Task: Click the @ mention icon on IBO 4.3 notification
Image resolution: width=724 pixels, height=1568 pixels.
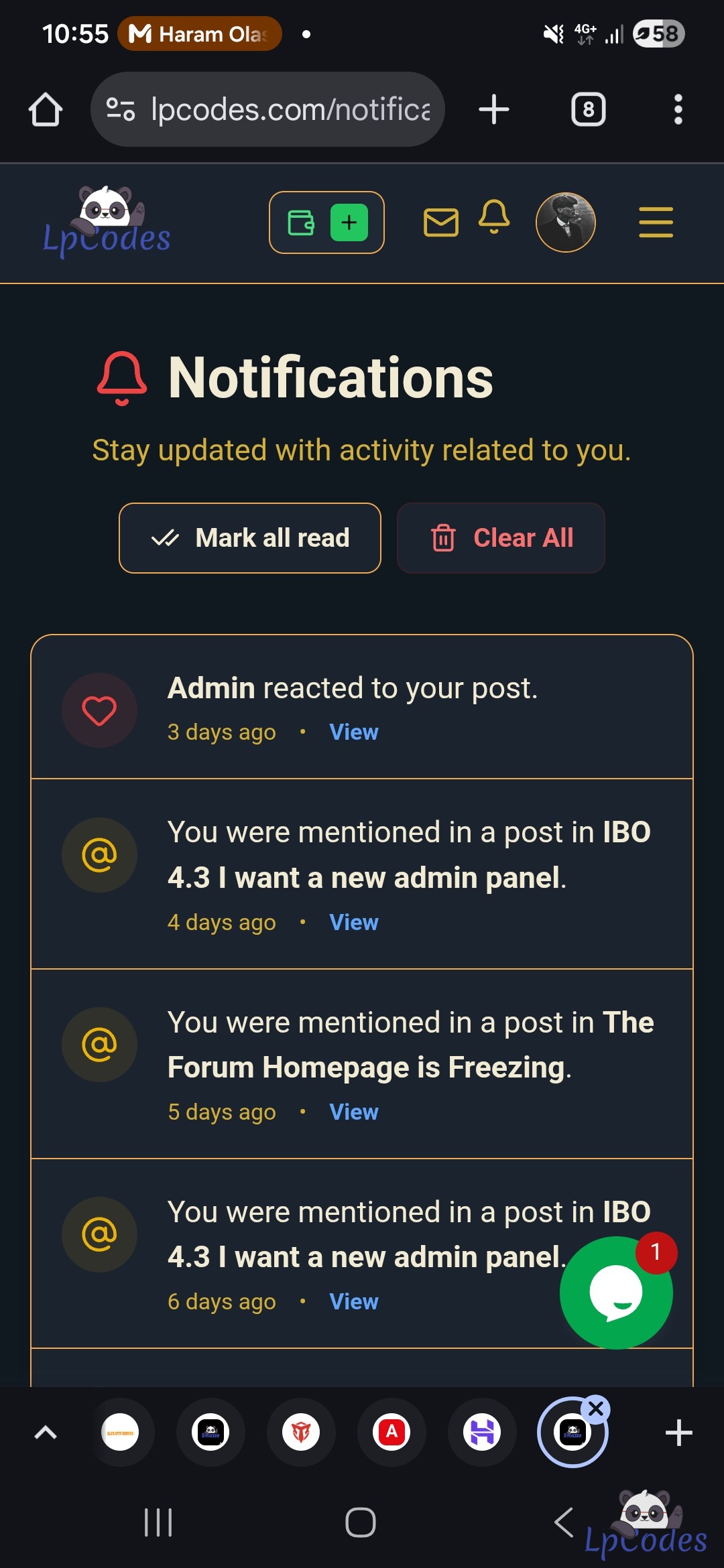Action: (x=99, y=854)
